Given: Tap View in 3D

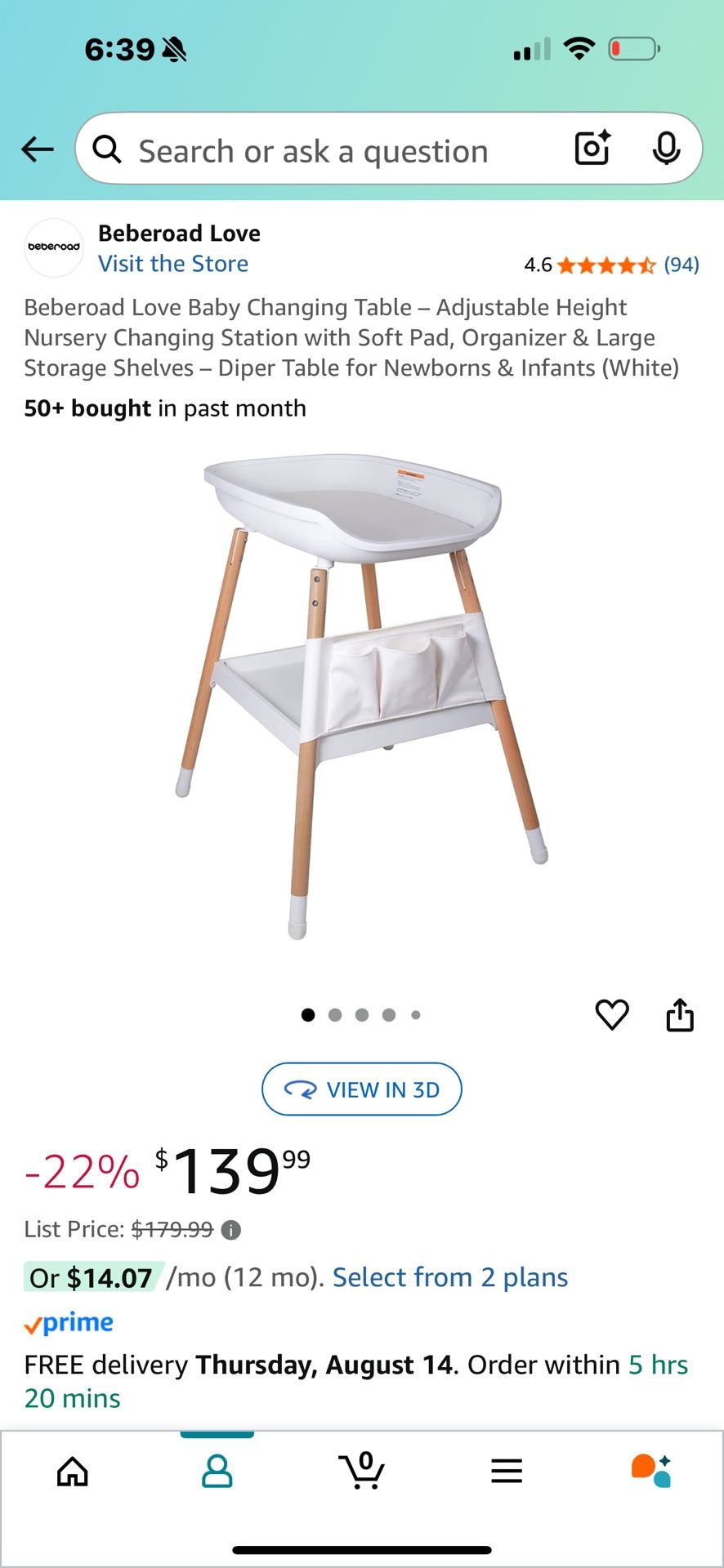Looking at the screenshot, I should point(362,1089).
